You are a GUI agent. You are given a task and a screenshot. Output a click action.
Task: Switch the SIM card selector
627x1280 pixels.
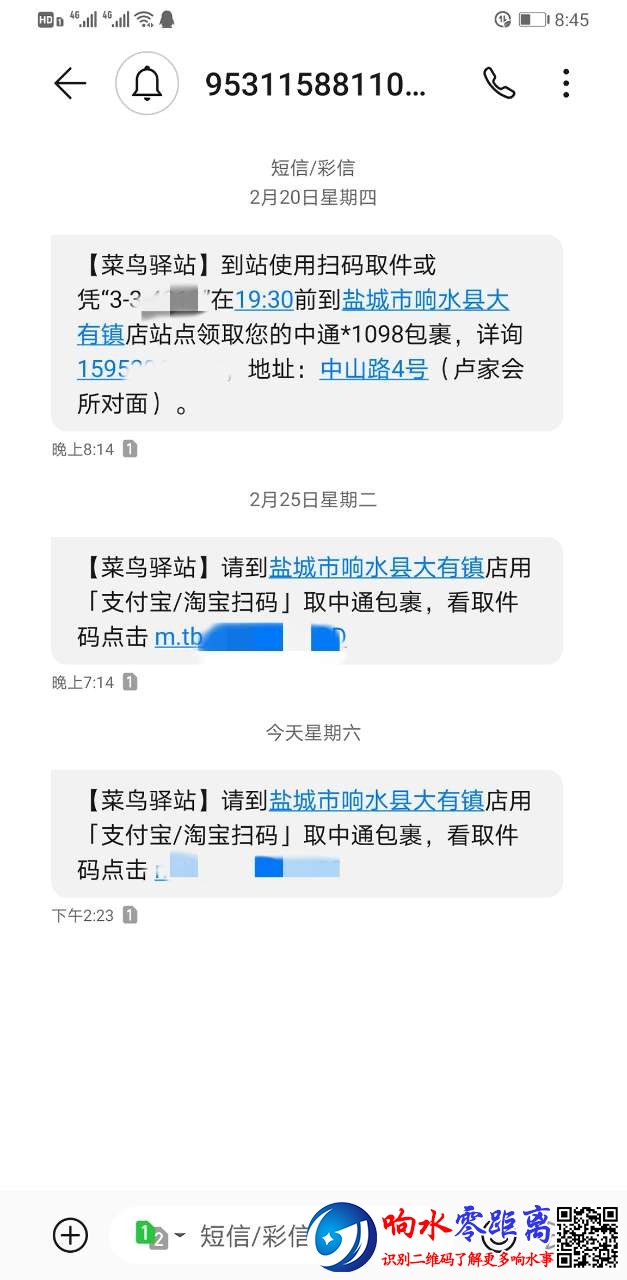click(160, 1235)
